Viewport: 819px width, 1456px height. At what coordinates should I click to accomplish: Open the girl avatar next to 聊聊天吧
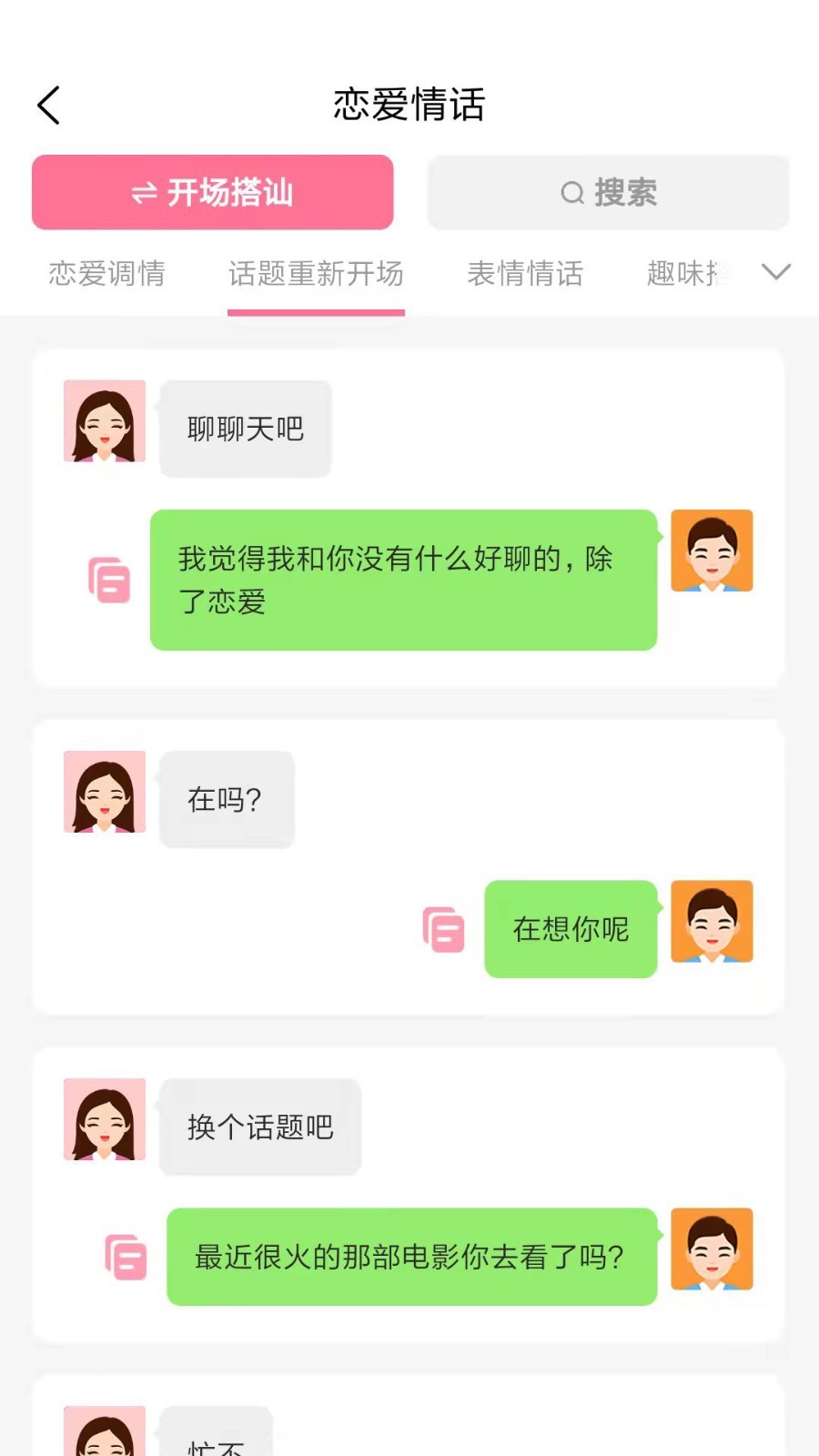(x=104, y=421)
